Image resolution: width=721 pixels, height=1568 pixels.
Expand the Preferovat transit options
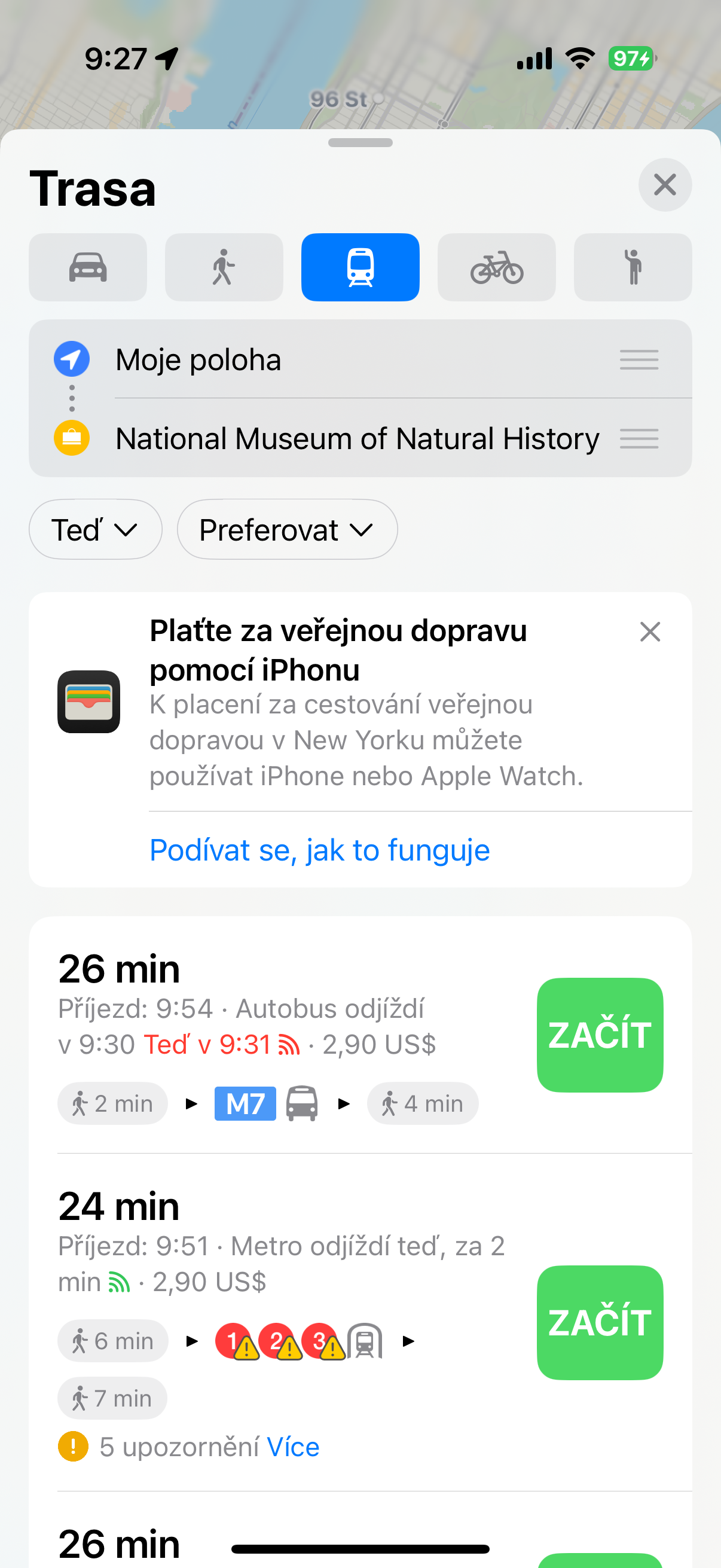coord(287,530)
